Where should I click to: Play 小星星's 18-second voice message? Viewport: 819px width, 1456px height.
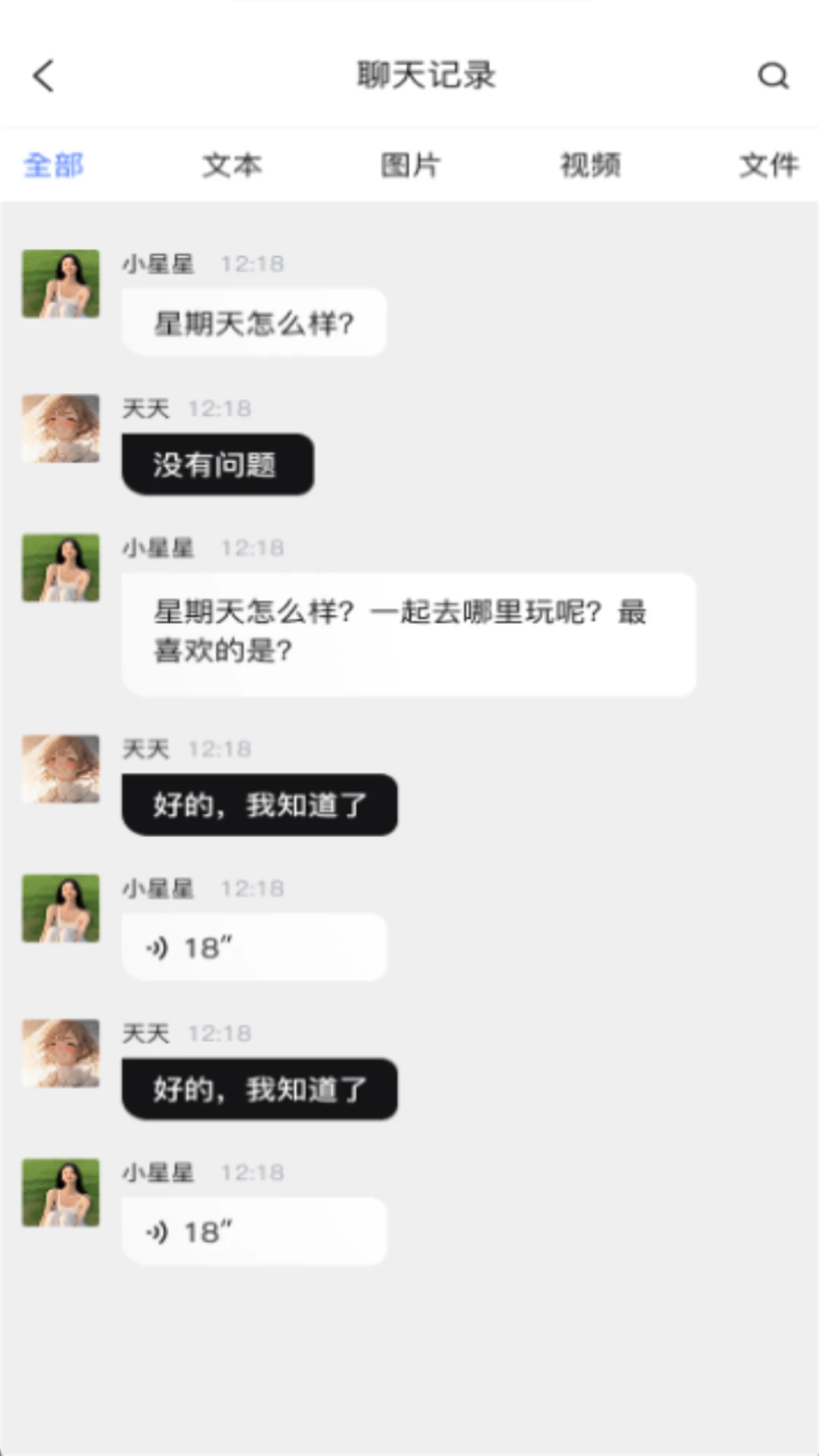click(254, 946)
